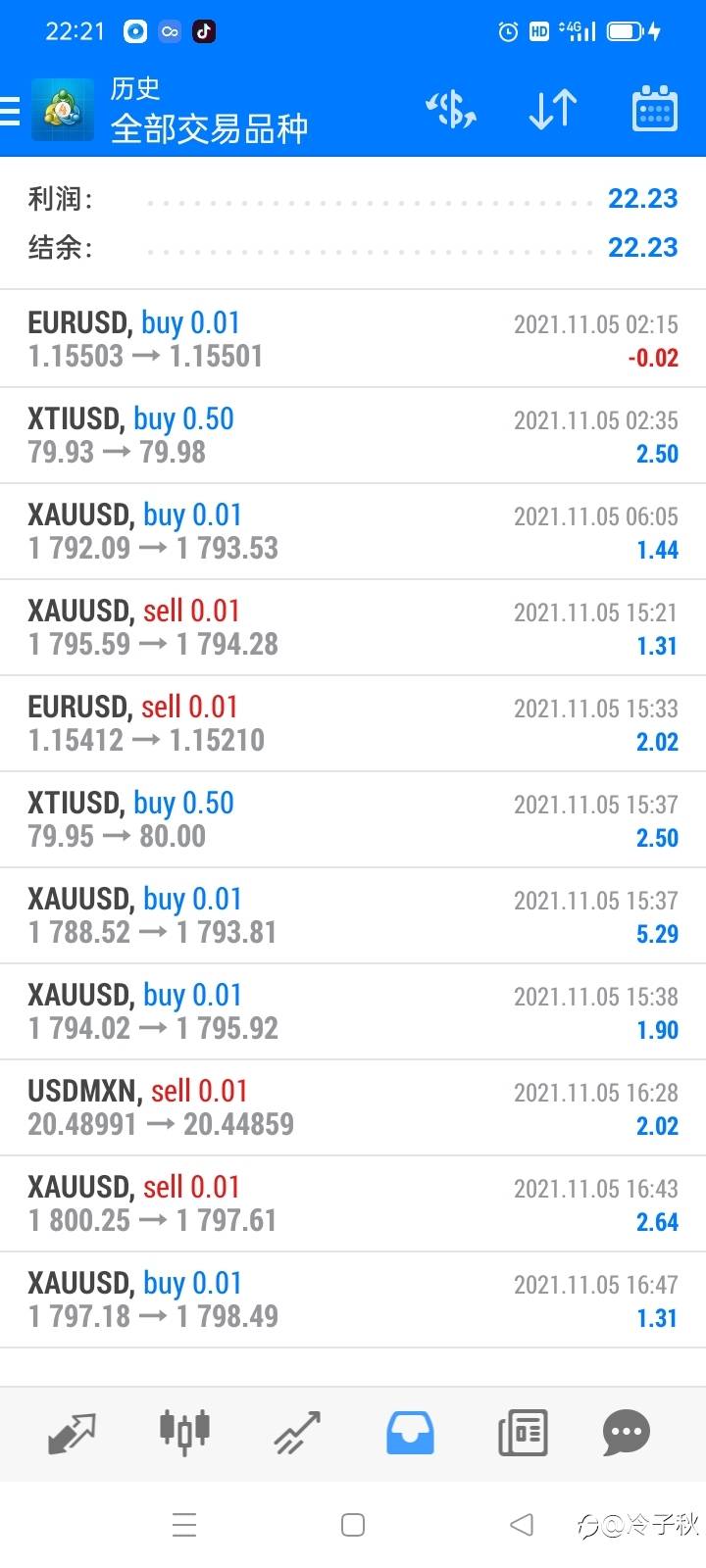
Task: Open the EURUSD sell trade at 15:33
Action: point(353,723)
